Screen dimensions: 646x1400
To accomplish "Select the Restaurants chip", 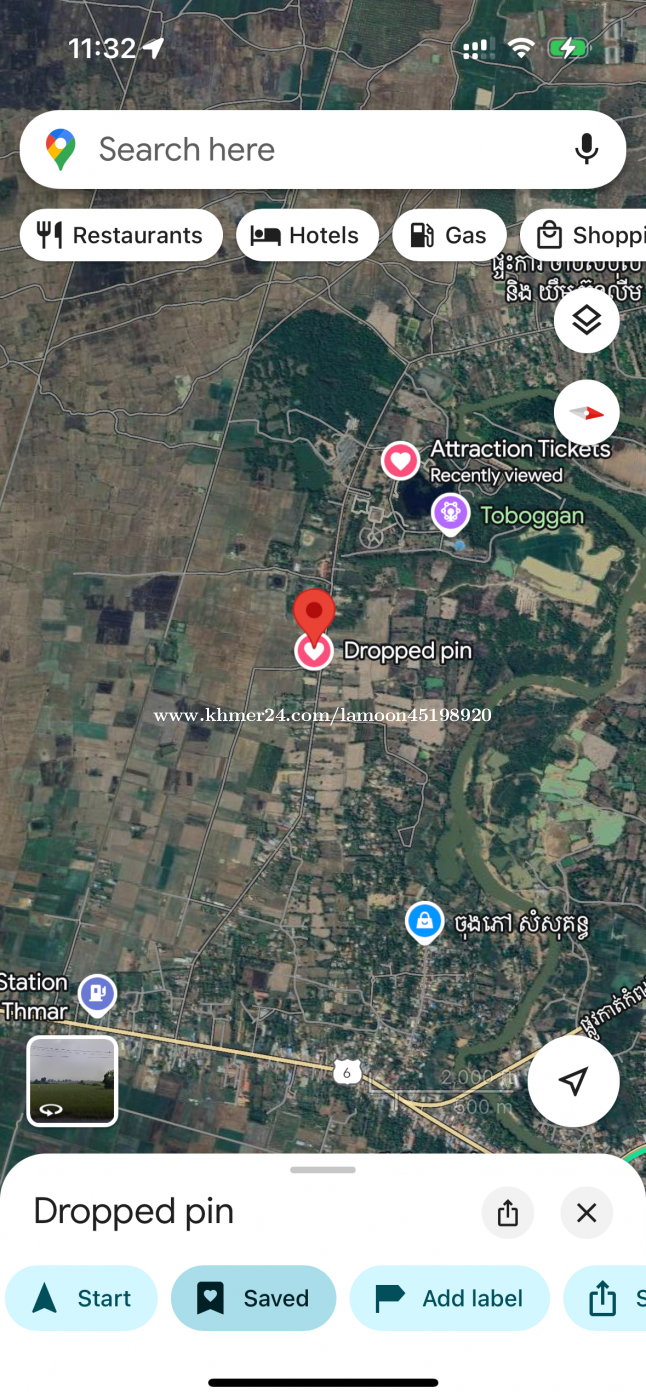I will pos(121,236).
